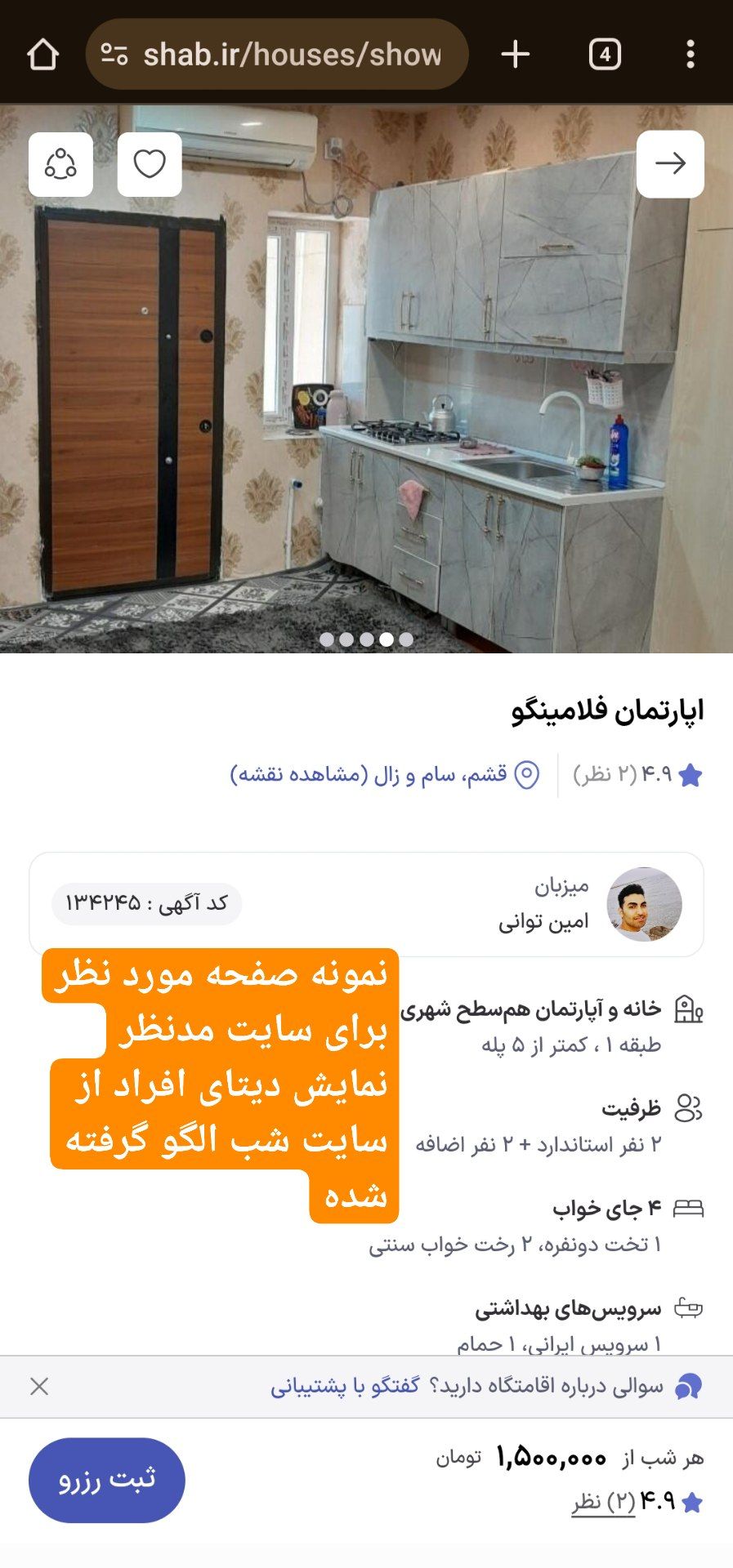Open a new browser tab
Screen dimensions: 733x1568
(516, 55)
